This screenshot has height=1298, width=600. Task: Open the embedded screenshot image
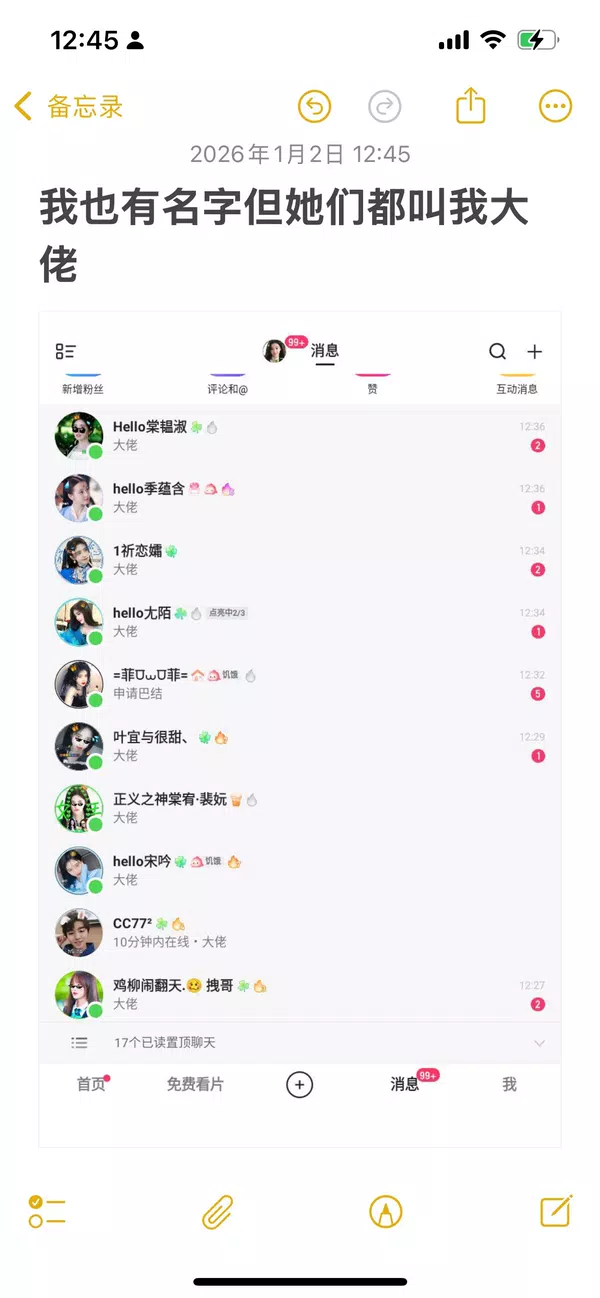click(300, 728)
